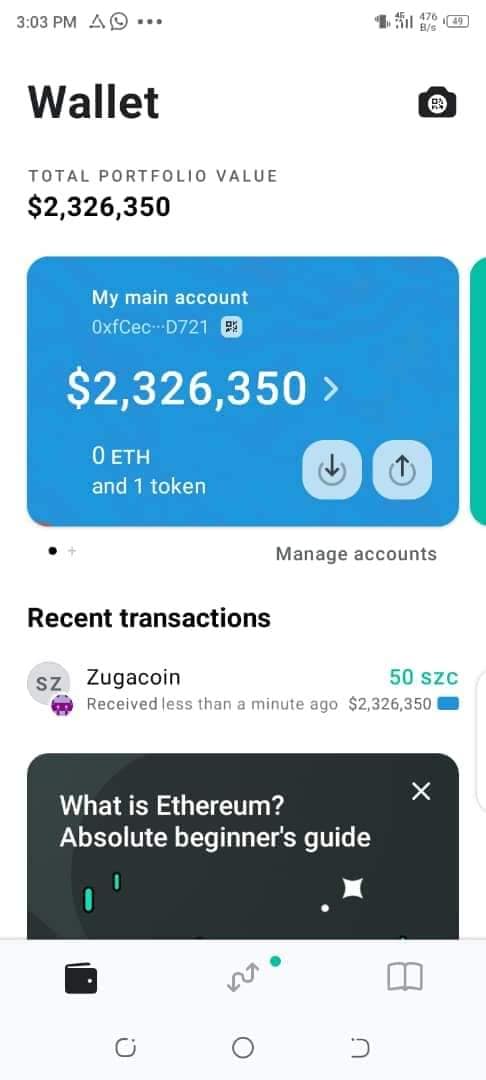
Task: Tap the receive arrow button
Action: (332, 470)
